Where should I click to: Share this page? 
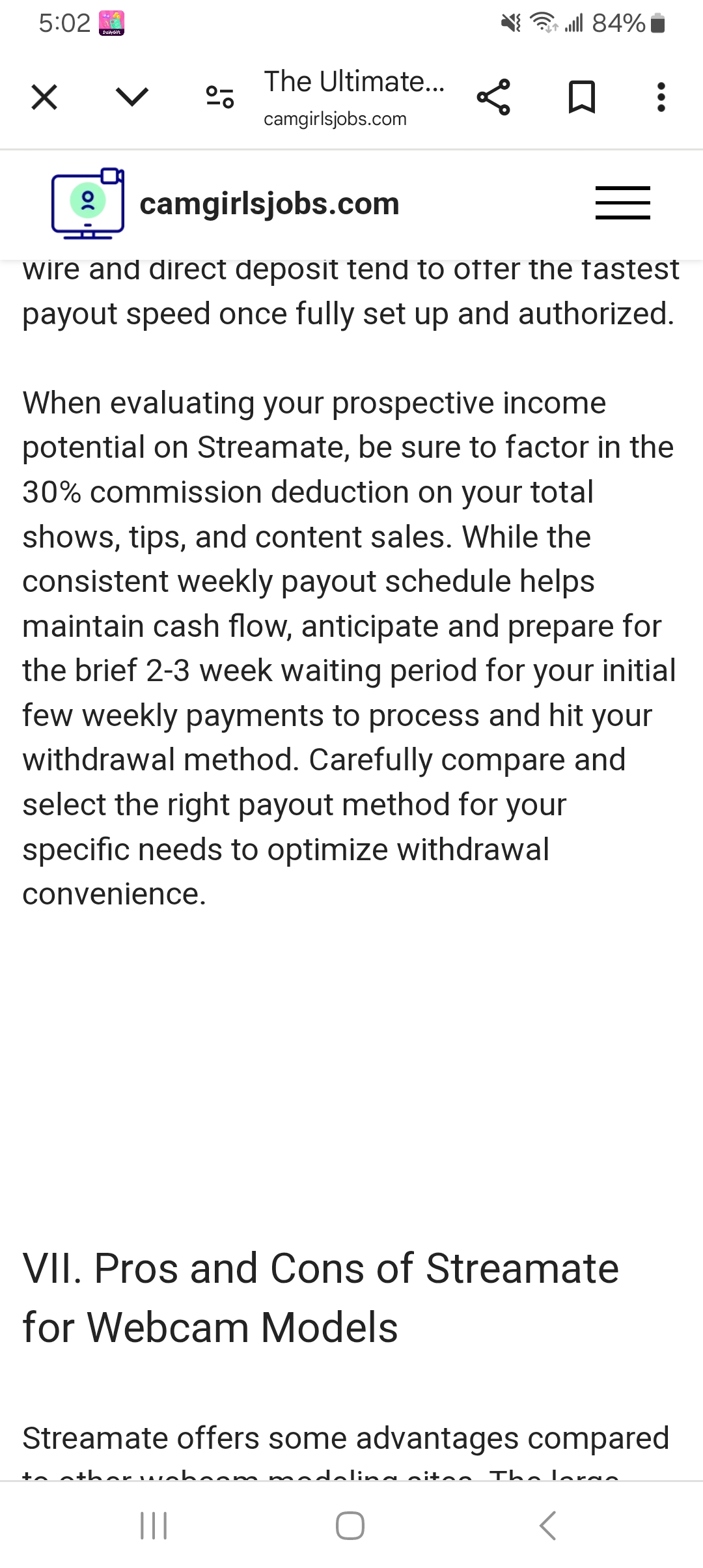point(494,98)
